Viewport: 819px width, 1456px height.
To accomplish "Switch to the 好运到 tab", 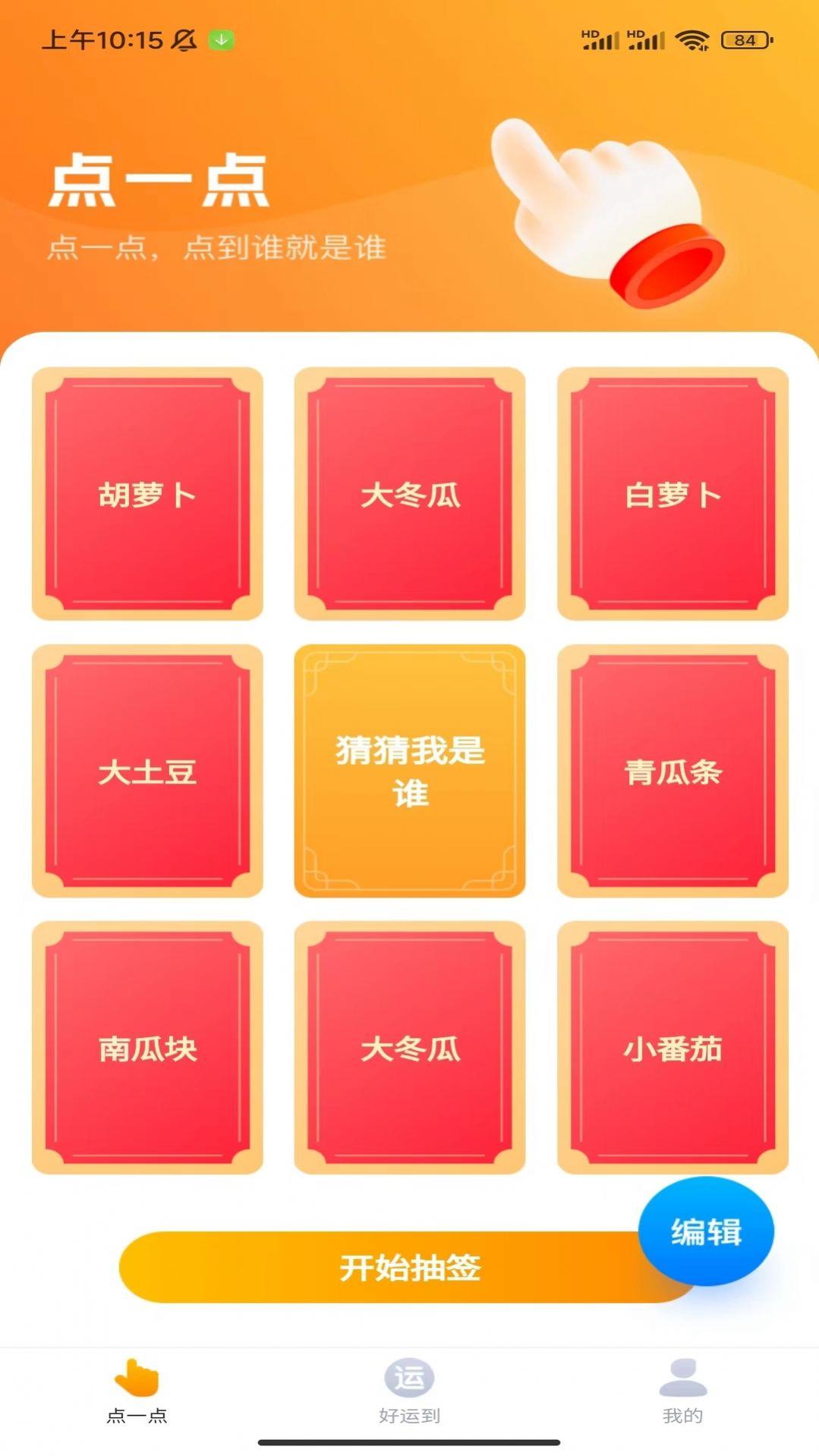I will tap(409, 1392).
